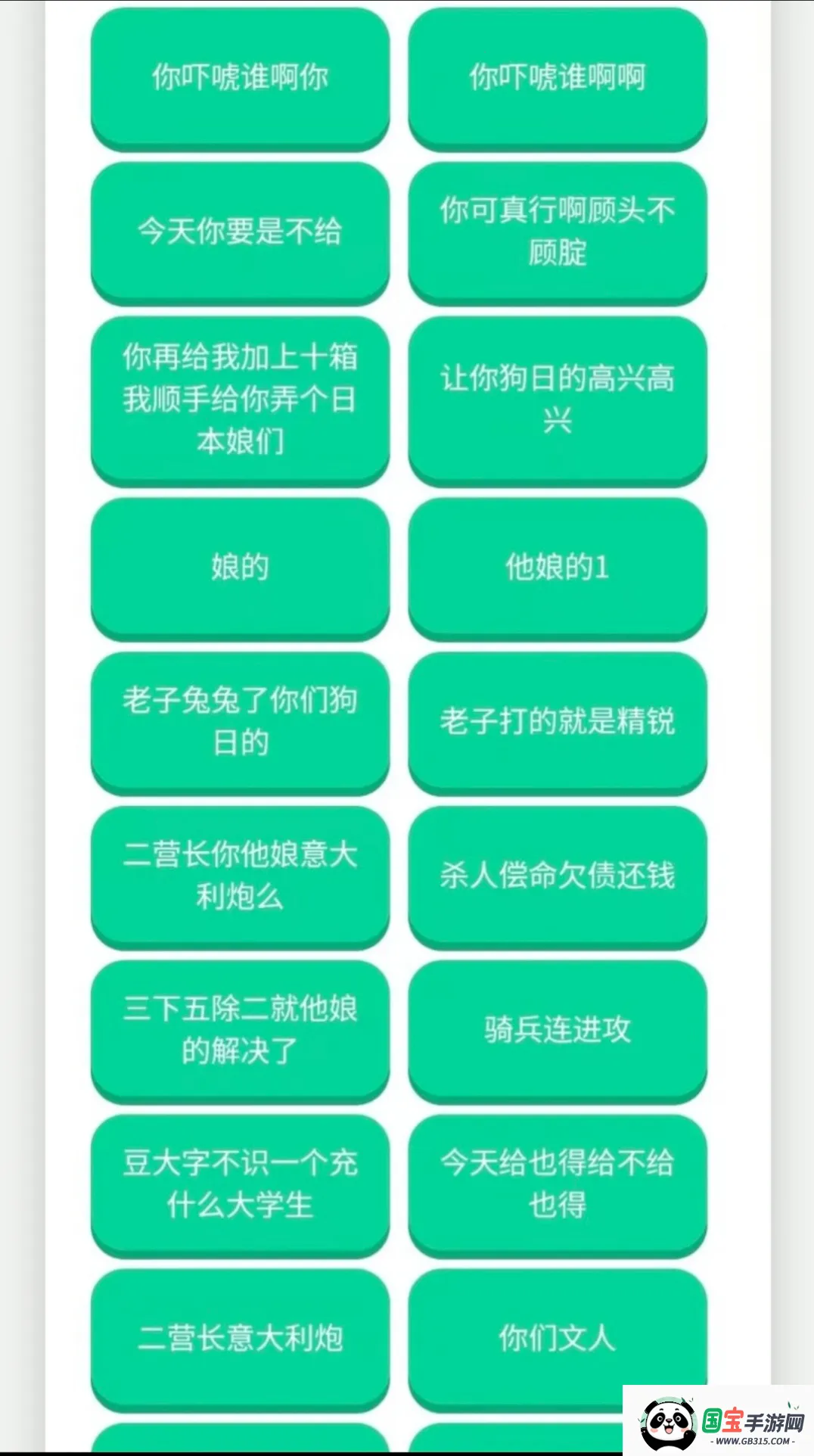Screen dimensions: 814x1456
Task: Select "二营长你他娘意大利炮么"
Action: click(x=241, y=878)
